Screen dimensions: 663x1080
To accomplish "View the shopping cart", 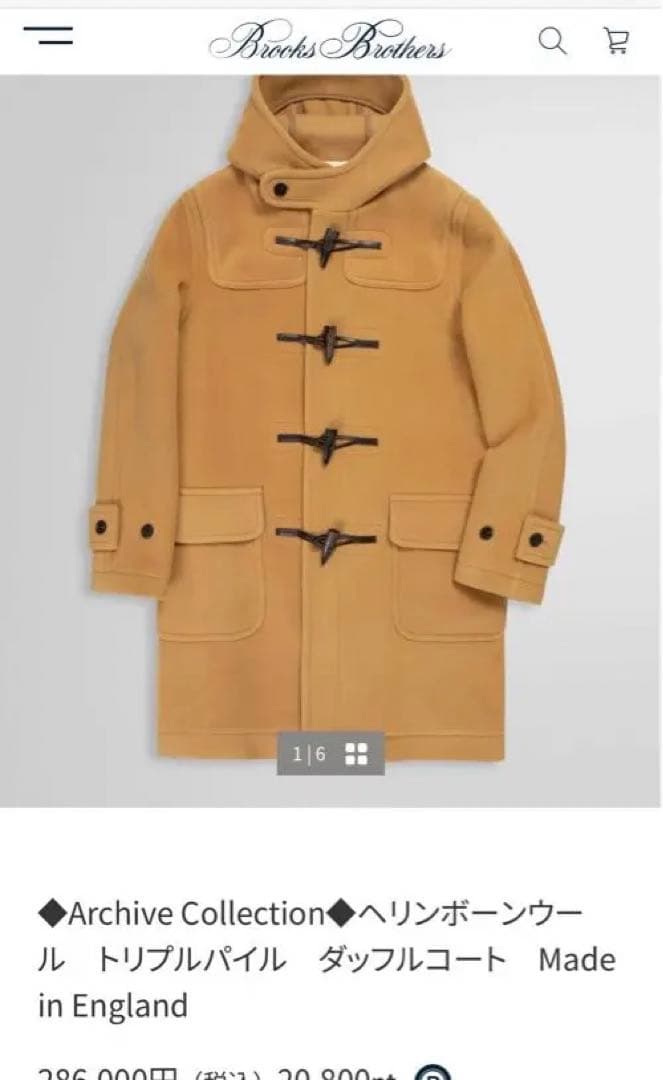I will (x=616, y=41).
